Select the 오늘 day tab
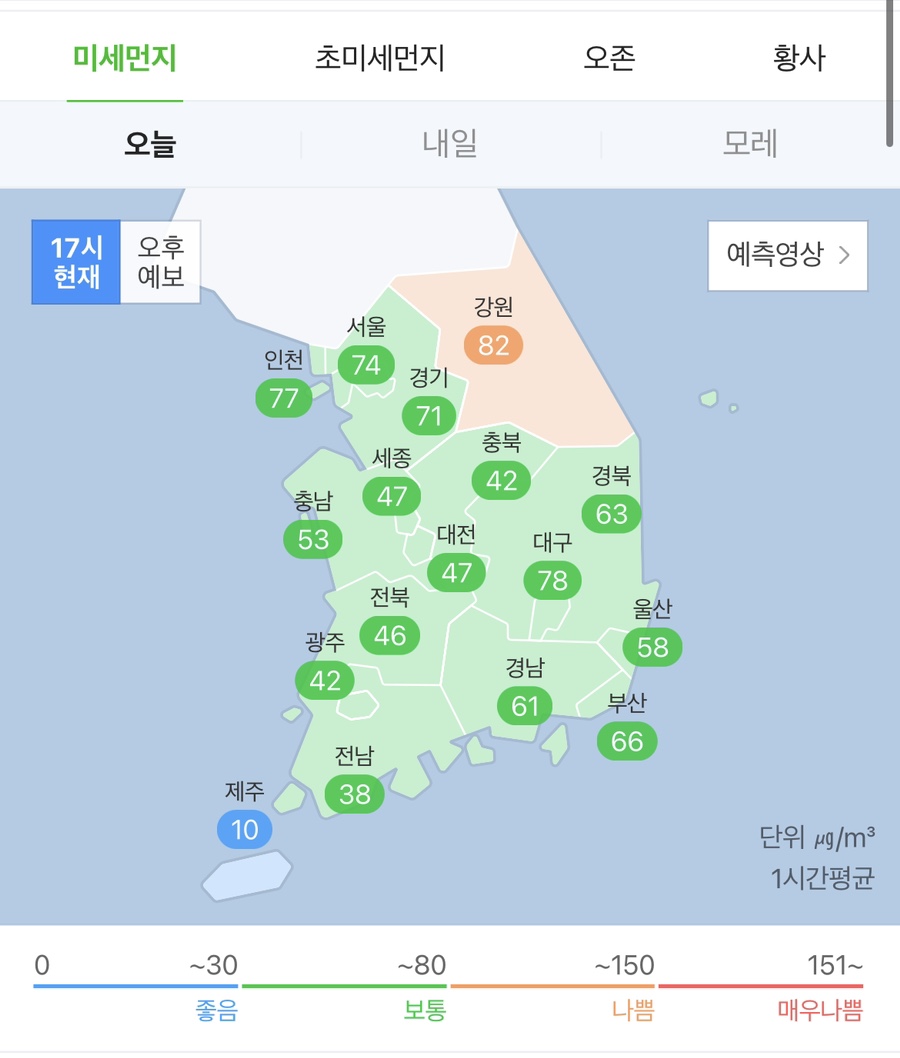The width and height of the screenshot is (900, 1058). [x=150, y=144]
